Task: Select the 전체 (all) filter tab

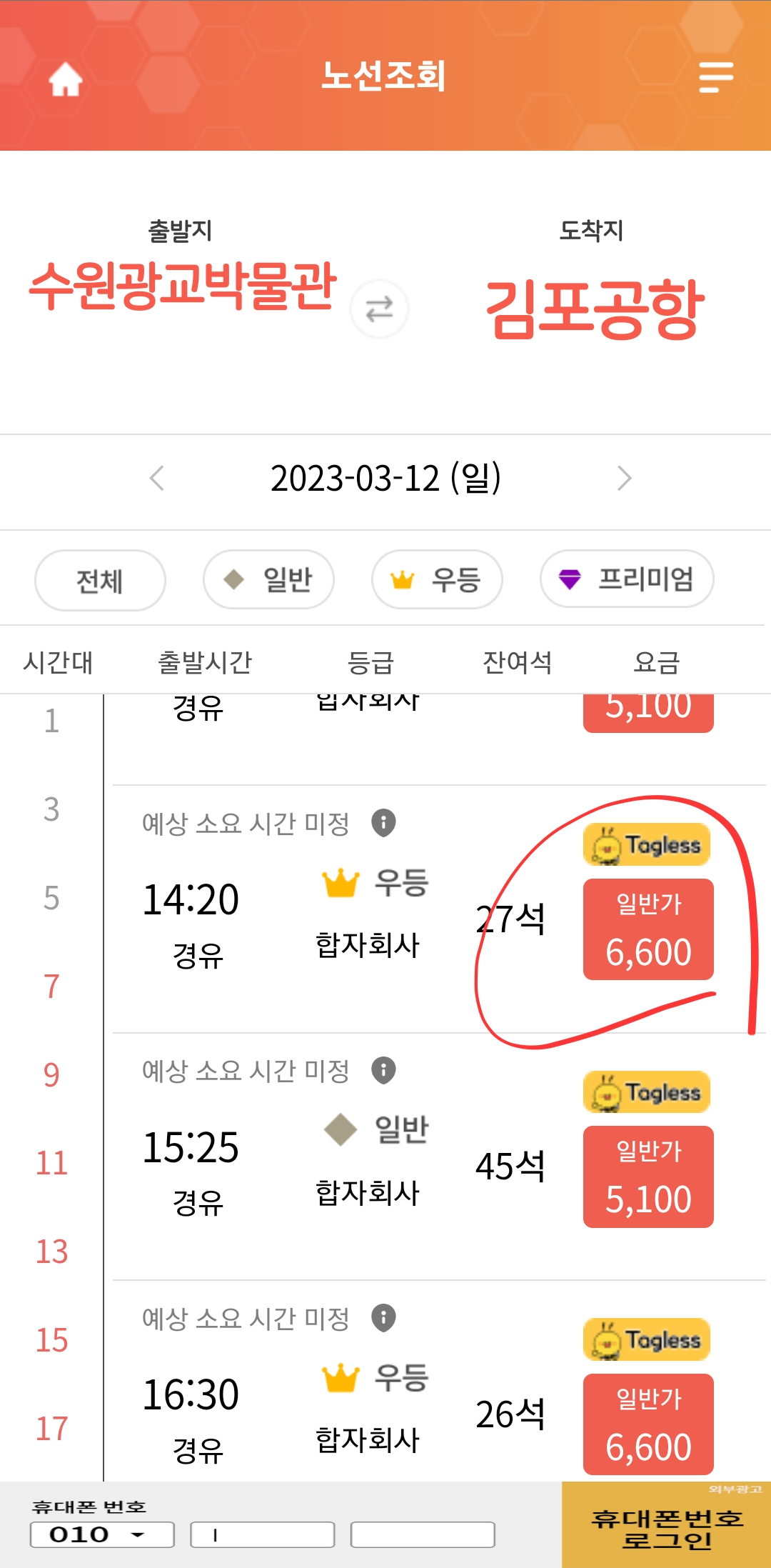Action: point(99,579)
